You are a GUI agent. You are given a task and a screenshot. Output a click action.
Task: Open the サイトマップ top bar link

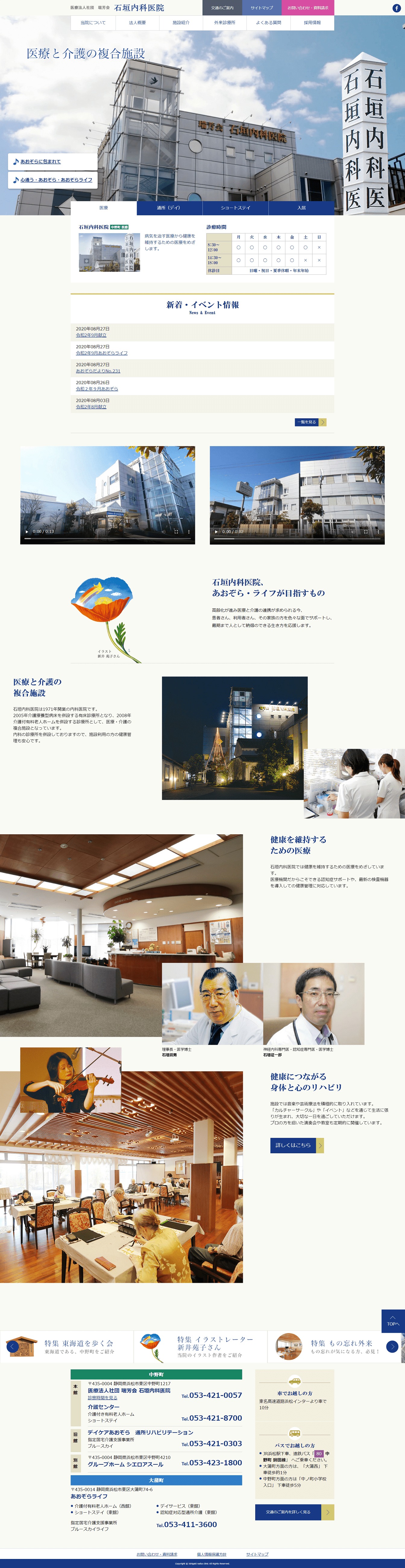(x=262, y=8)
